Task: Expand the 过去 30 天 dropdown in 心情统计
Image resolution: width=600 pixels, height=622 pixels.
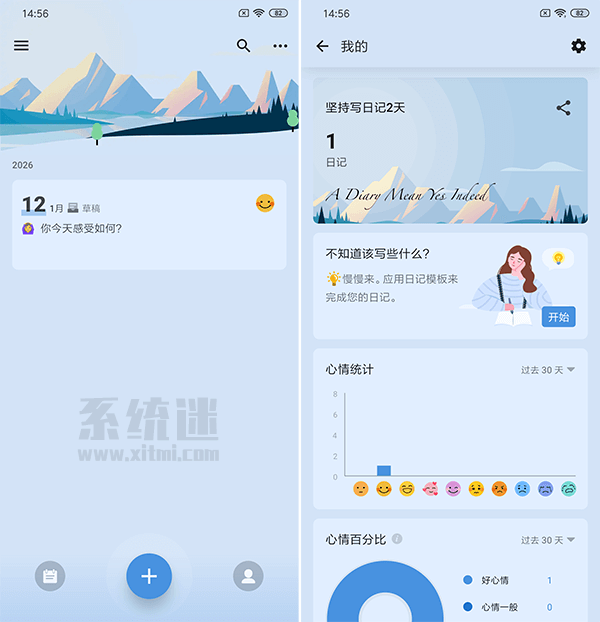Action: click(x=548, y=370)
